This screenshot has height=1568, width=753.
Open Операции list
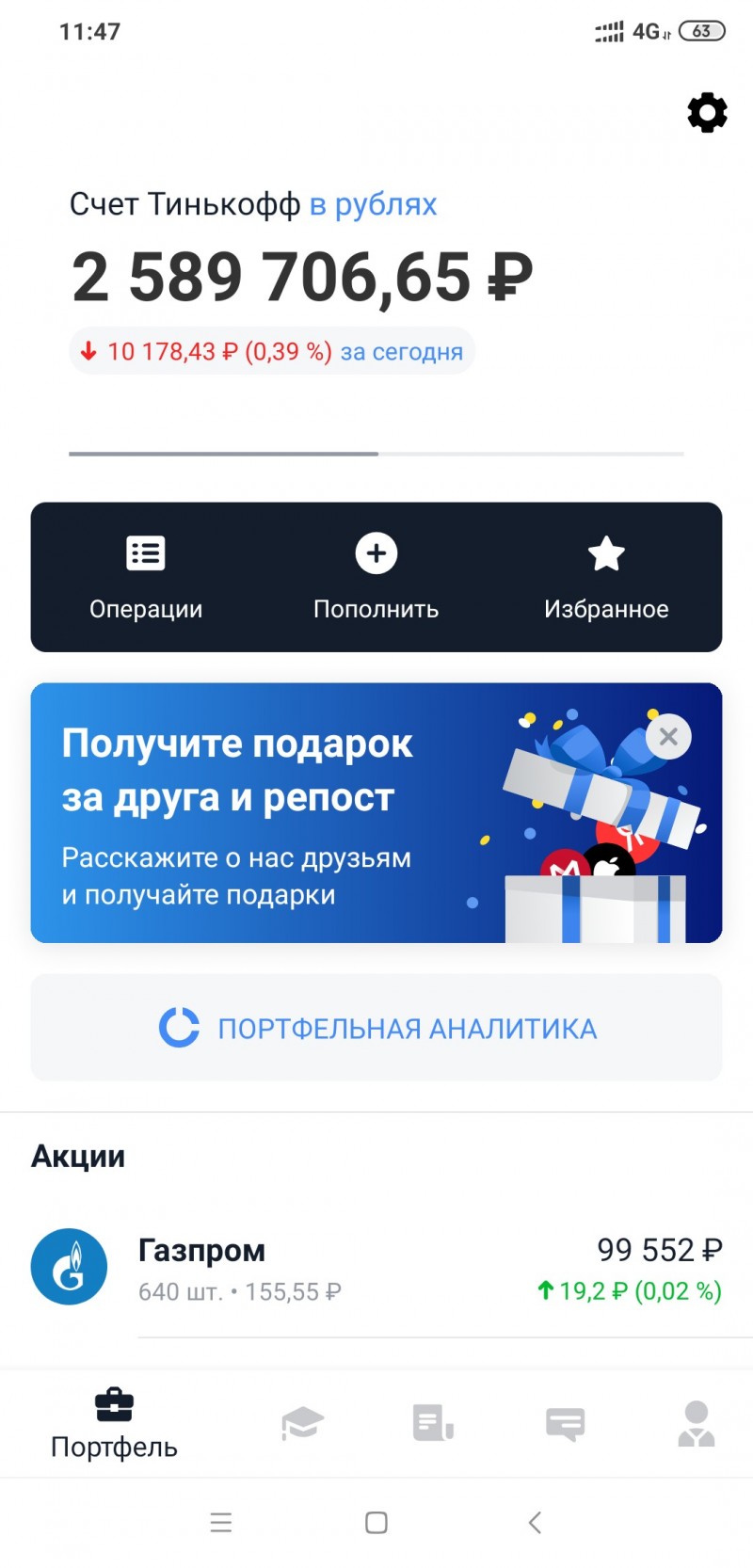pyautogui.click(x=146, y=577)
